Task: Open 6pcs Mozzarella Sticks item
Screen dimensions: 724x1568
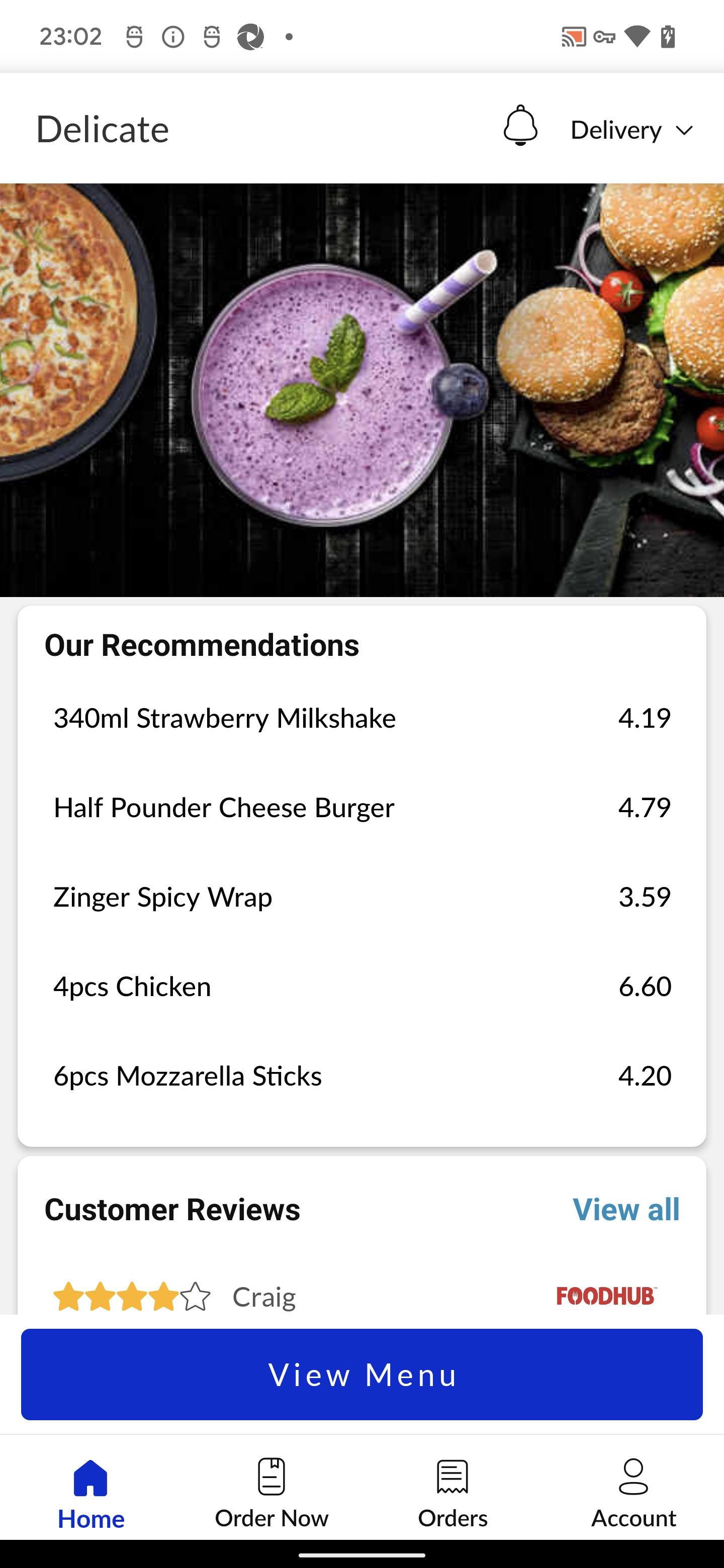Action: [x=361, y=1076]
